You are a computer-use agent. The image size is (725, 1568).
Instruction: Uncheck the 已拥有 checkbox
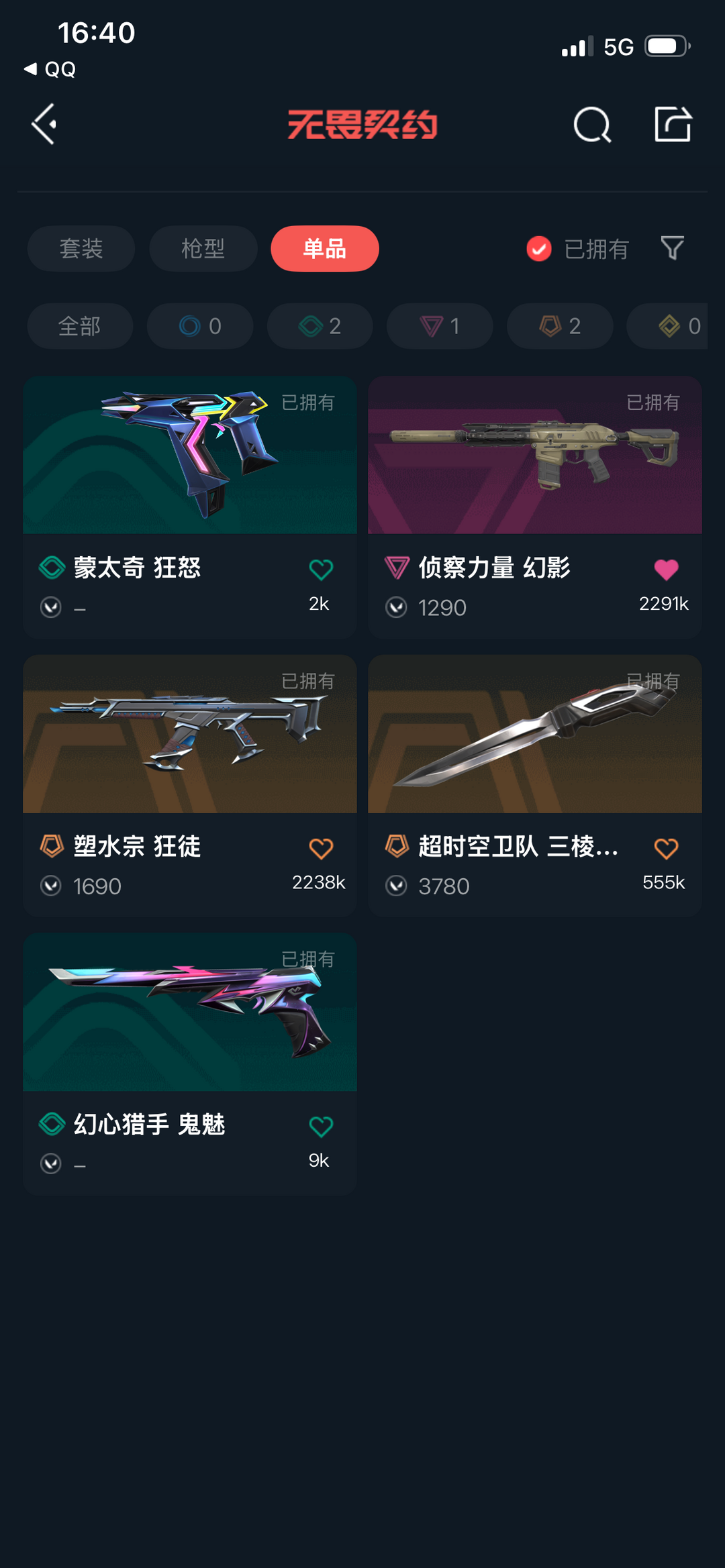tap(539, 249)
